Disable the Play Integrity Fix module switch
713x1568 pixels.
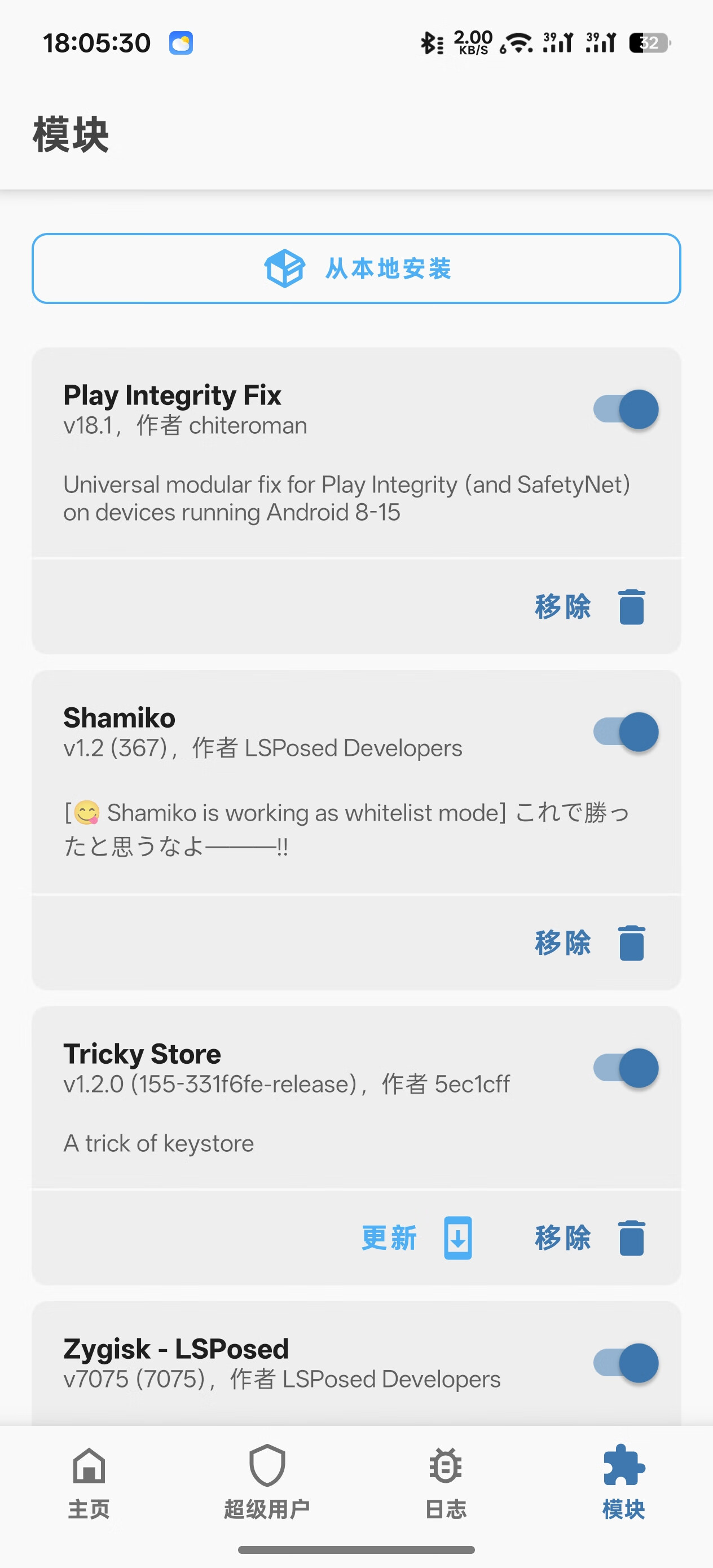coord(626,409)
